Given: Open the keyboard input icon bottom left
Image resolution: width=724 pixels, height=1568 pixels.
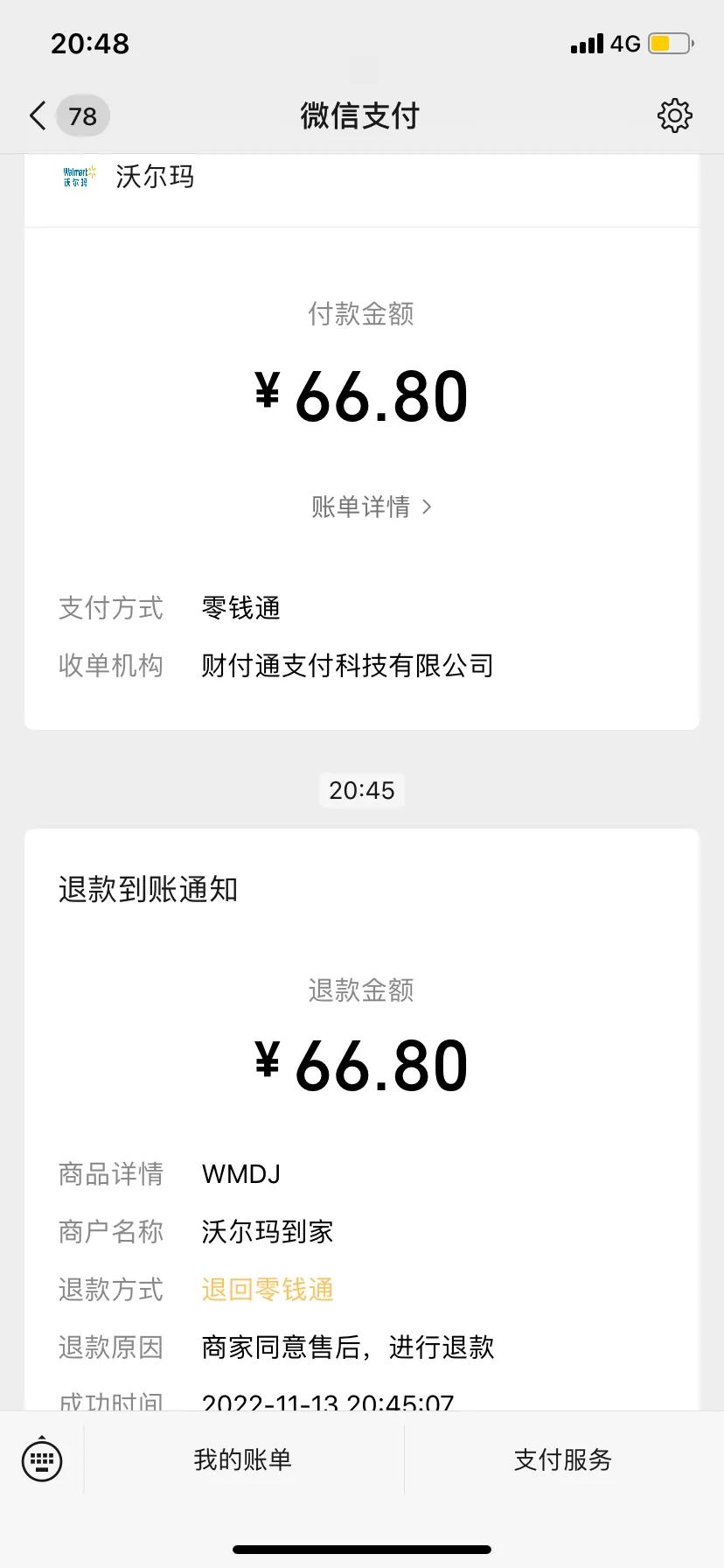Looking at the screenshot, I should [x=42, y=1459].
